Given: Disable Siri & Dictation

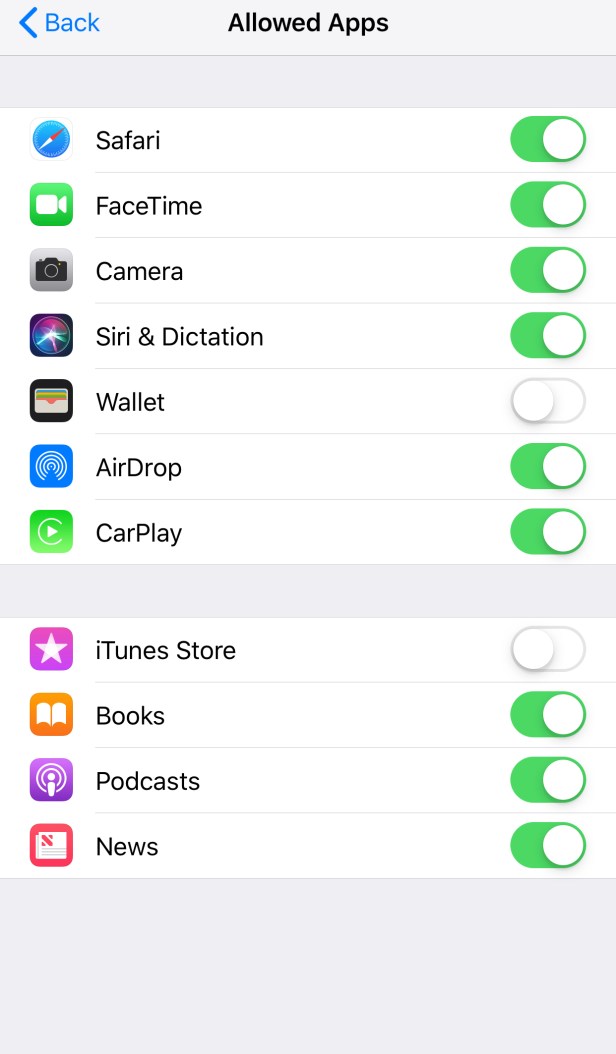Looking at the screenshot, I should coord(547,336).
